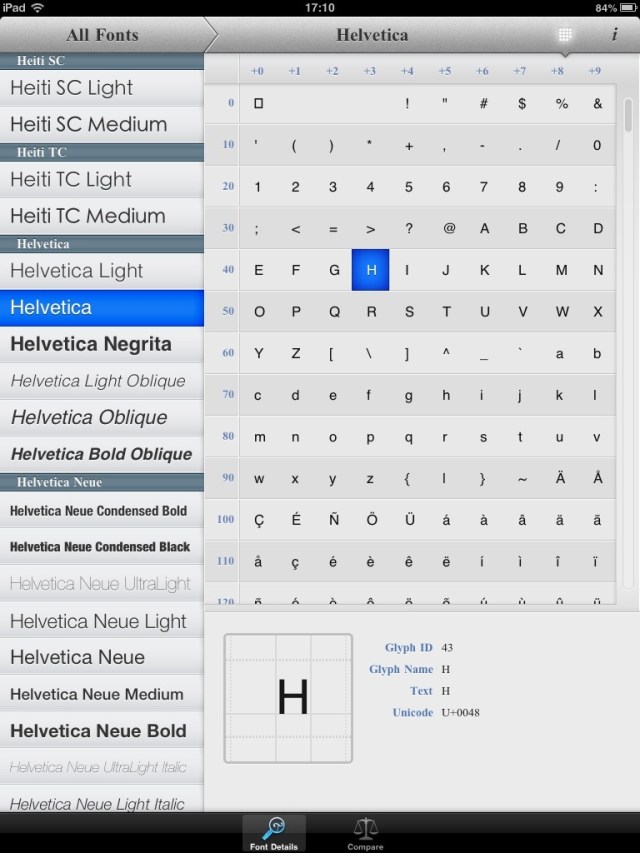The width and height of the screenshot is (640, 853).
Task: Select Helvetica Neue Condensed Black
Action: pyautogui.click(x=100, y=547)
